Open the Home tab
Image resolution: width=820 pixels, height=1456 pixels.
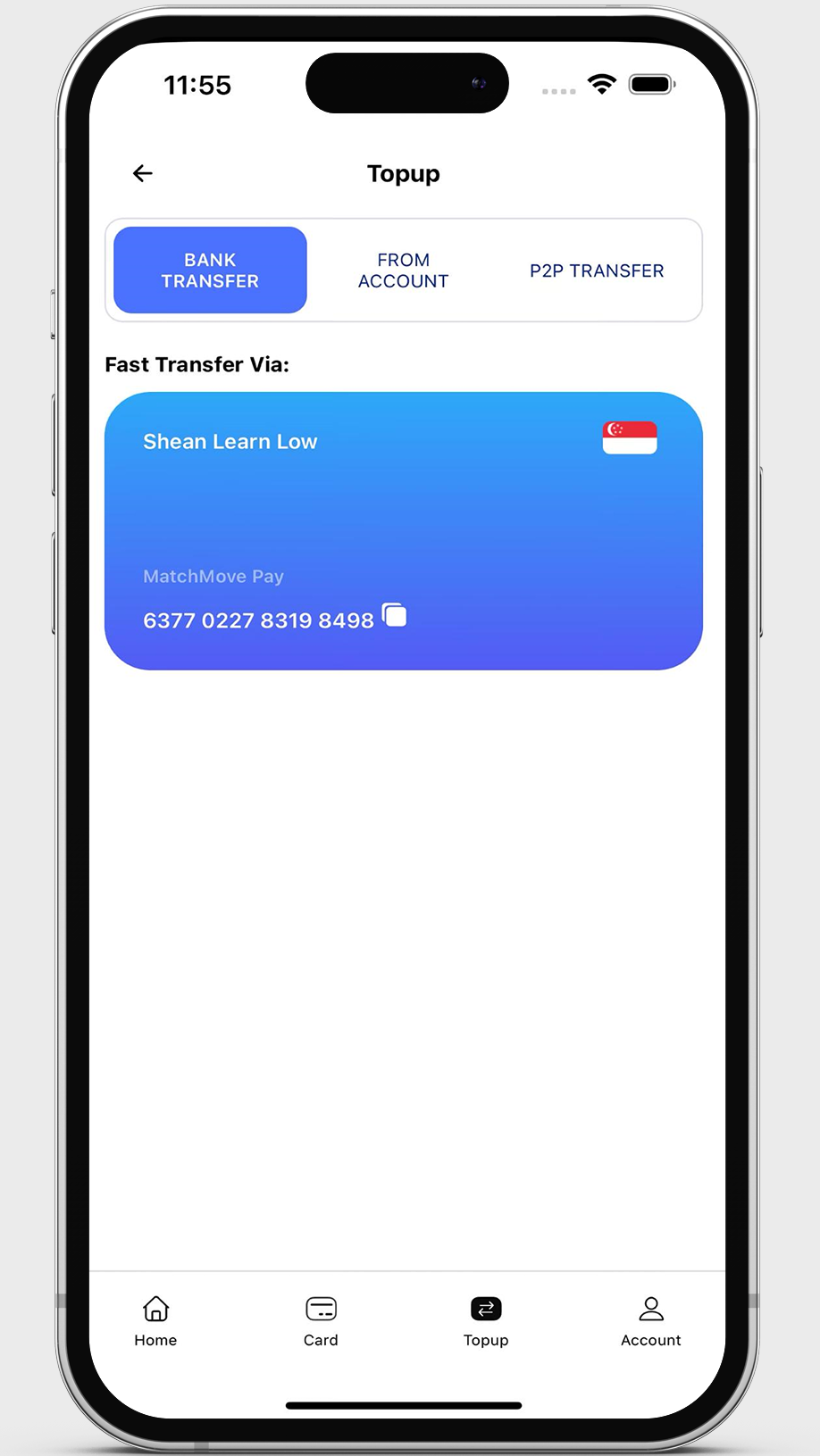[x=155, y=1320]
